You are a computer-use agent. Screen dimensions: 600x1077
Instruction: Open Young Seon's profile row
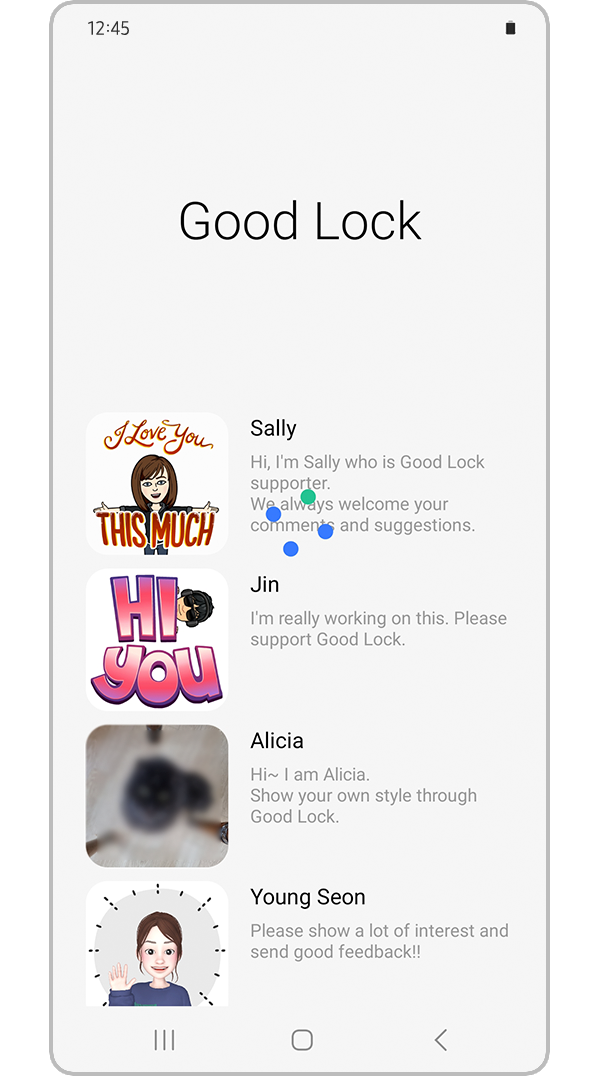[300, 940]
